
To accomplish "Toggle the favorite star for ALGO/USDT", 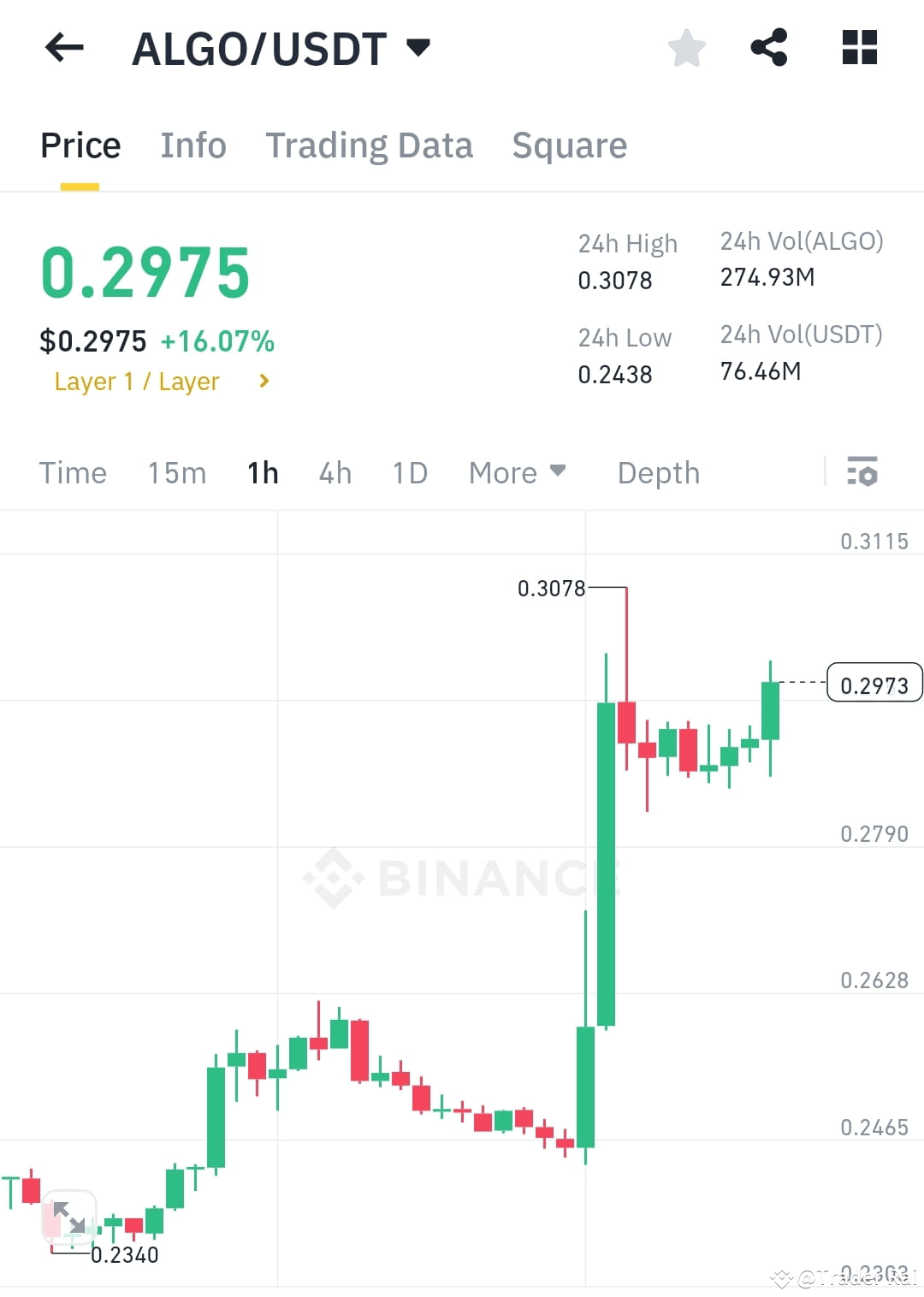I will [686, 47].
